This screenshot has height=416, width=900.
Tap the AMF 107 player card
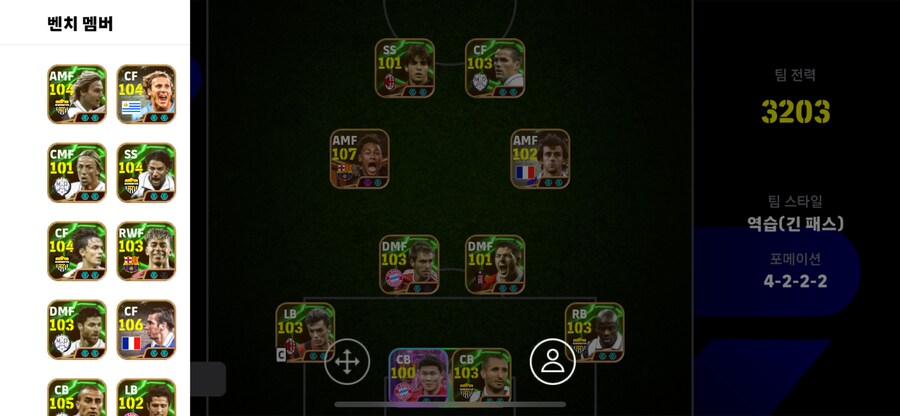360,158
